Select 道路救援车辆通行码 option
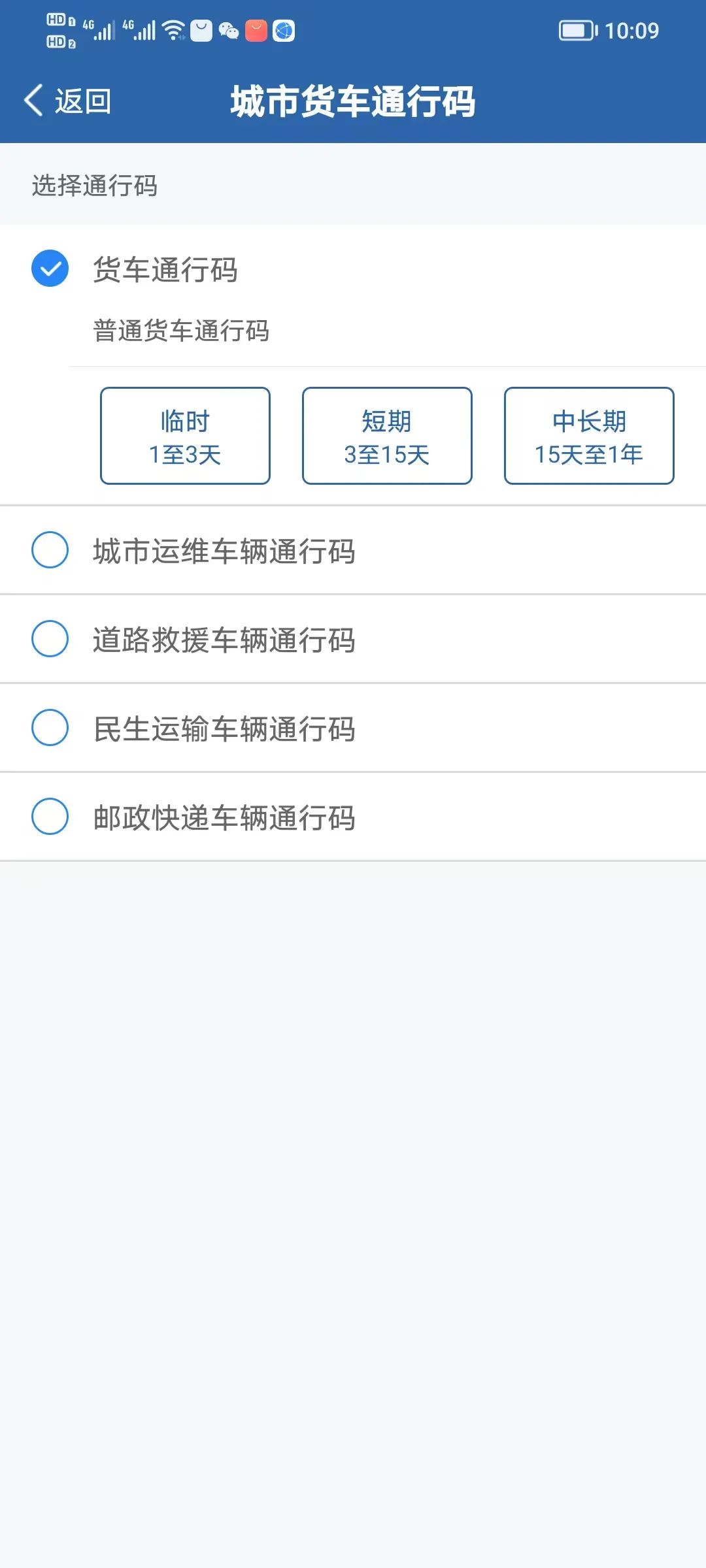Image resolution: width=706 pixels, height=1568 pixels. (353, 639)
